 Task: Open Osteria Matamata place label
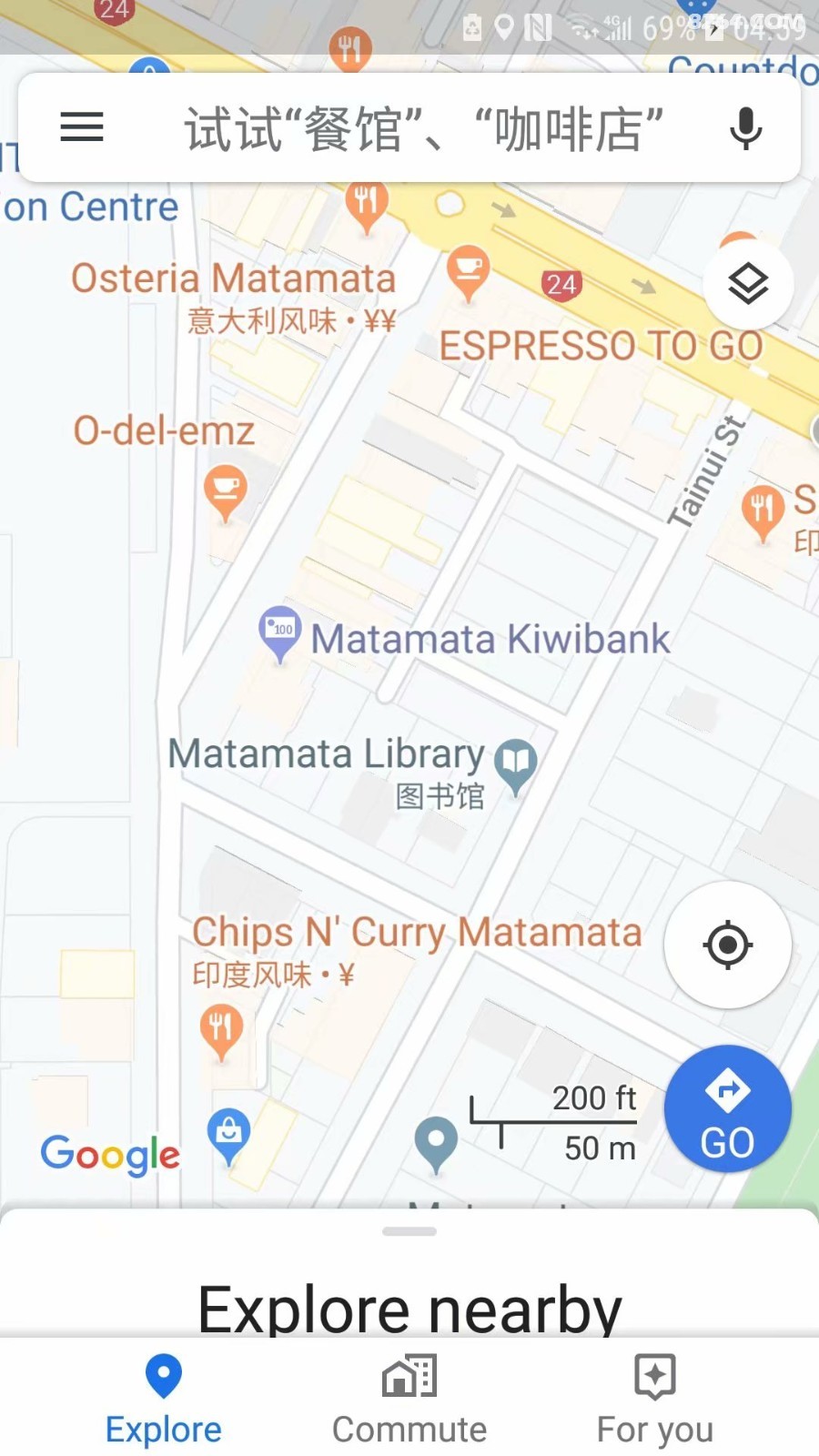pos(234,278)
